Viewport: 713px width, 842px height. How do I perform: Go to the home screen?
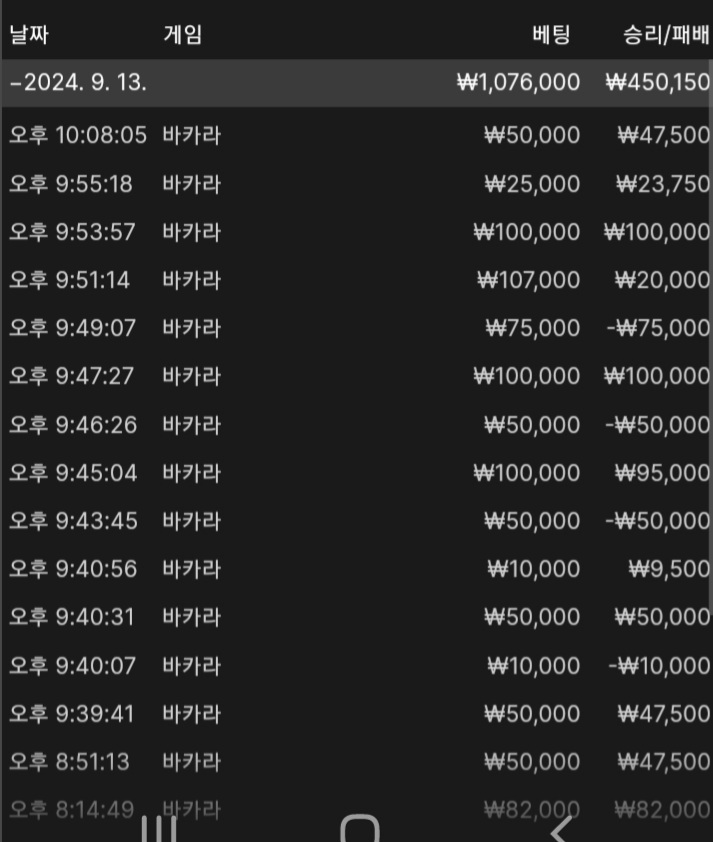[360, 829]
